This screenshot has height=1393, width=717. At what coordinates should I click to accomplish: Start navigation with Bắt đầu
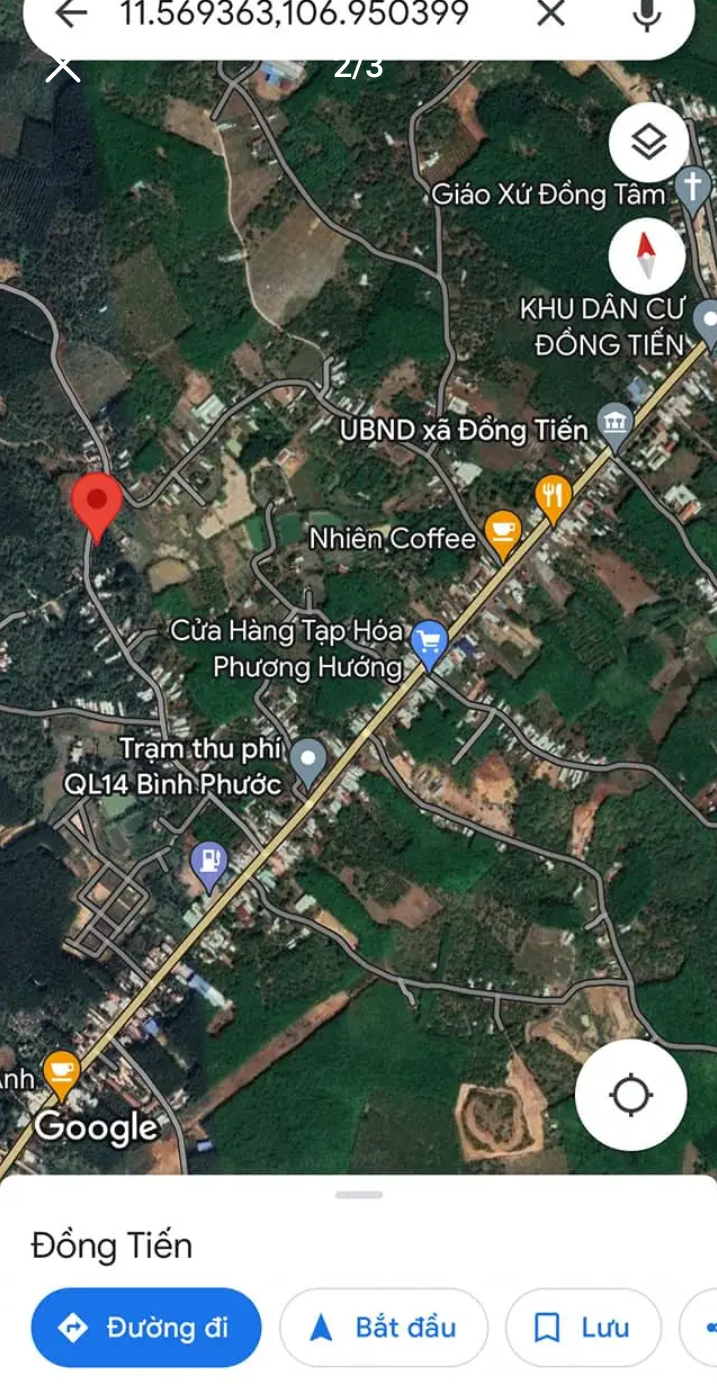click(384, 1328)
